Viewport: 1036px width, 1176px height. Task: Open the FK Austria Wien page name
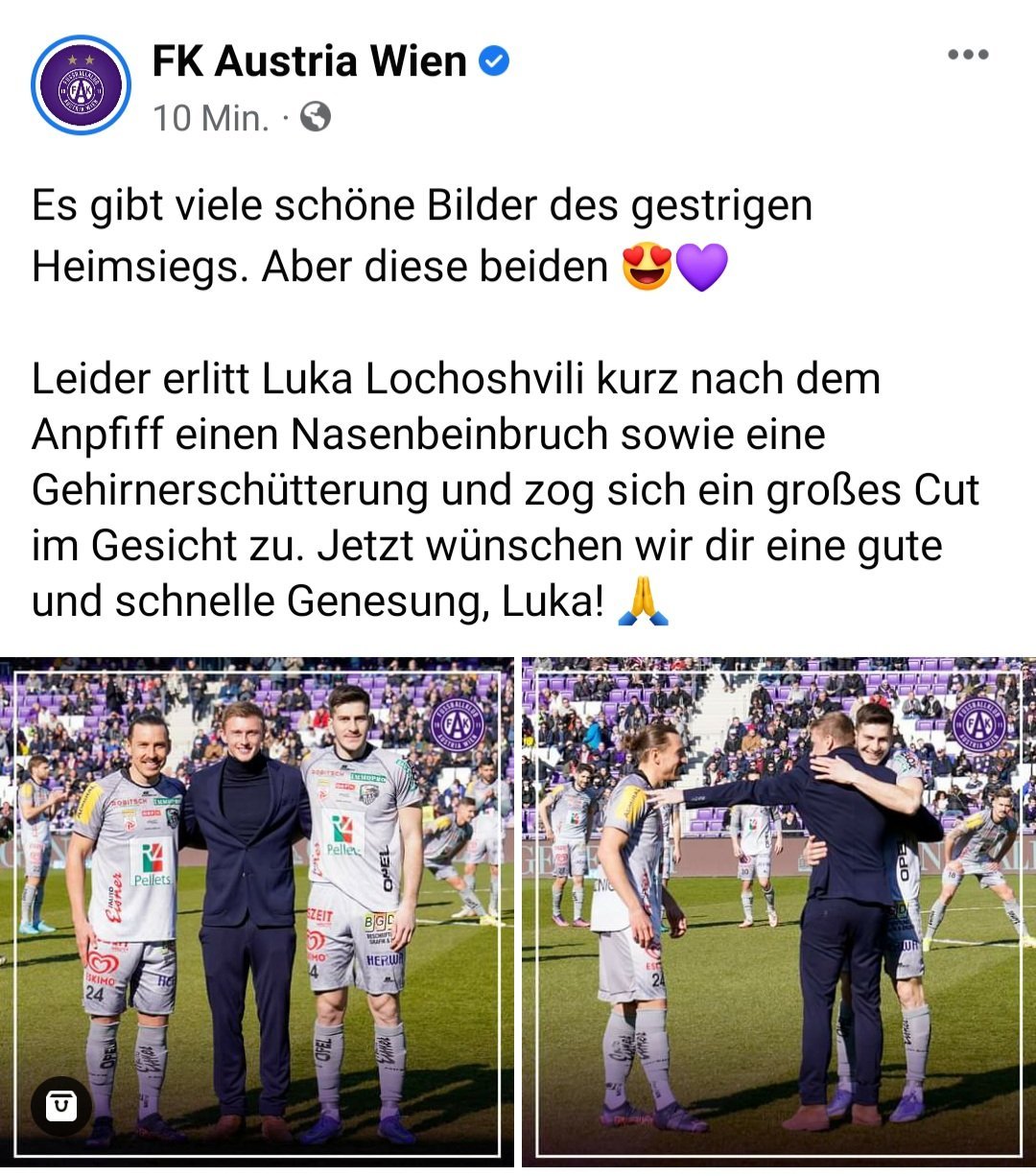[x=309, y=61]
